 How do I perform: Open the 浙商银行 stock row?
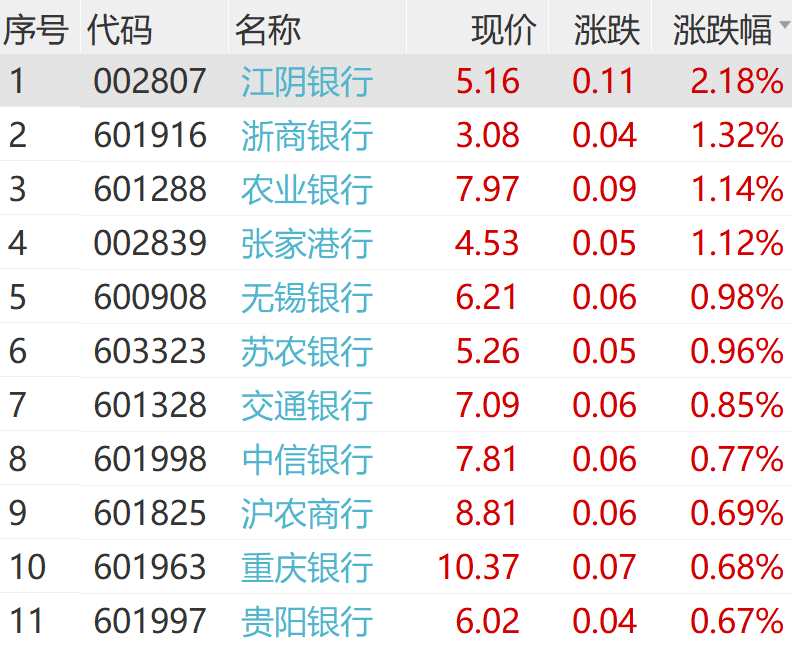[306, 135]
